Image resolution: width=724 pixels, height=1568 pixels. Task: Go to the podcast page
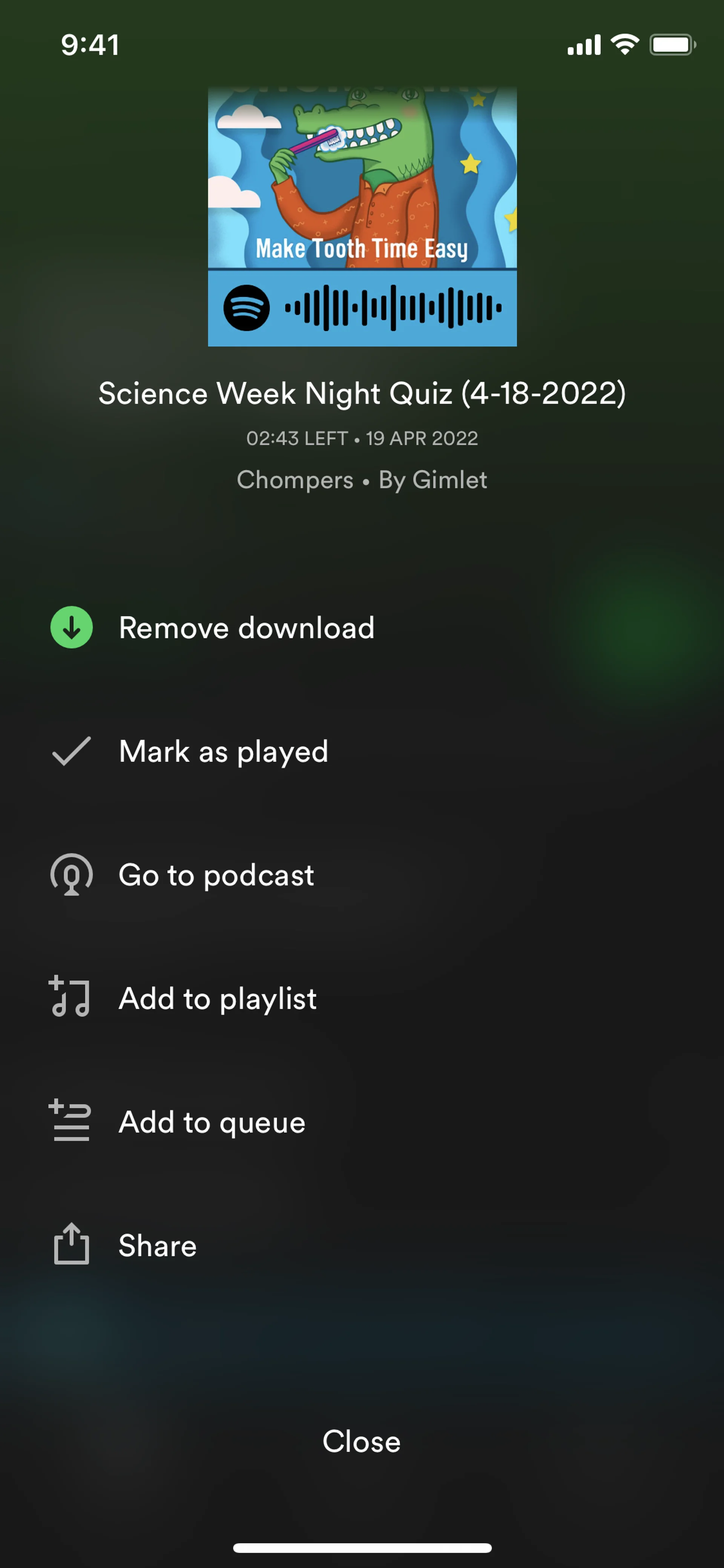pyautogui.click(x=216, y=875)
